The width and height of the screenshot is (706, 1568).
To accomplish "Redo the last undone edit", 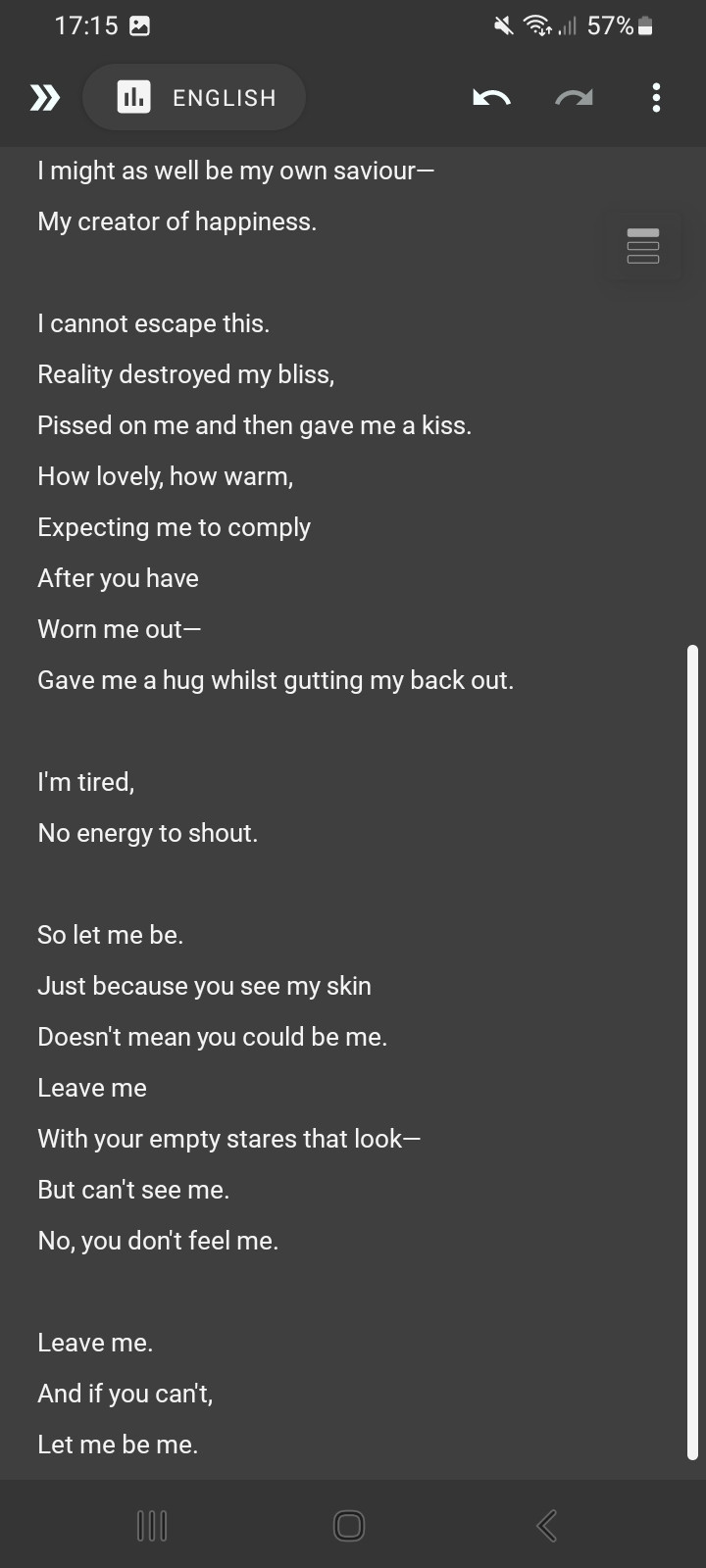I will tap(574, 97).
